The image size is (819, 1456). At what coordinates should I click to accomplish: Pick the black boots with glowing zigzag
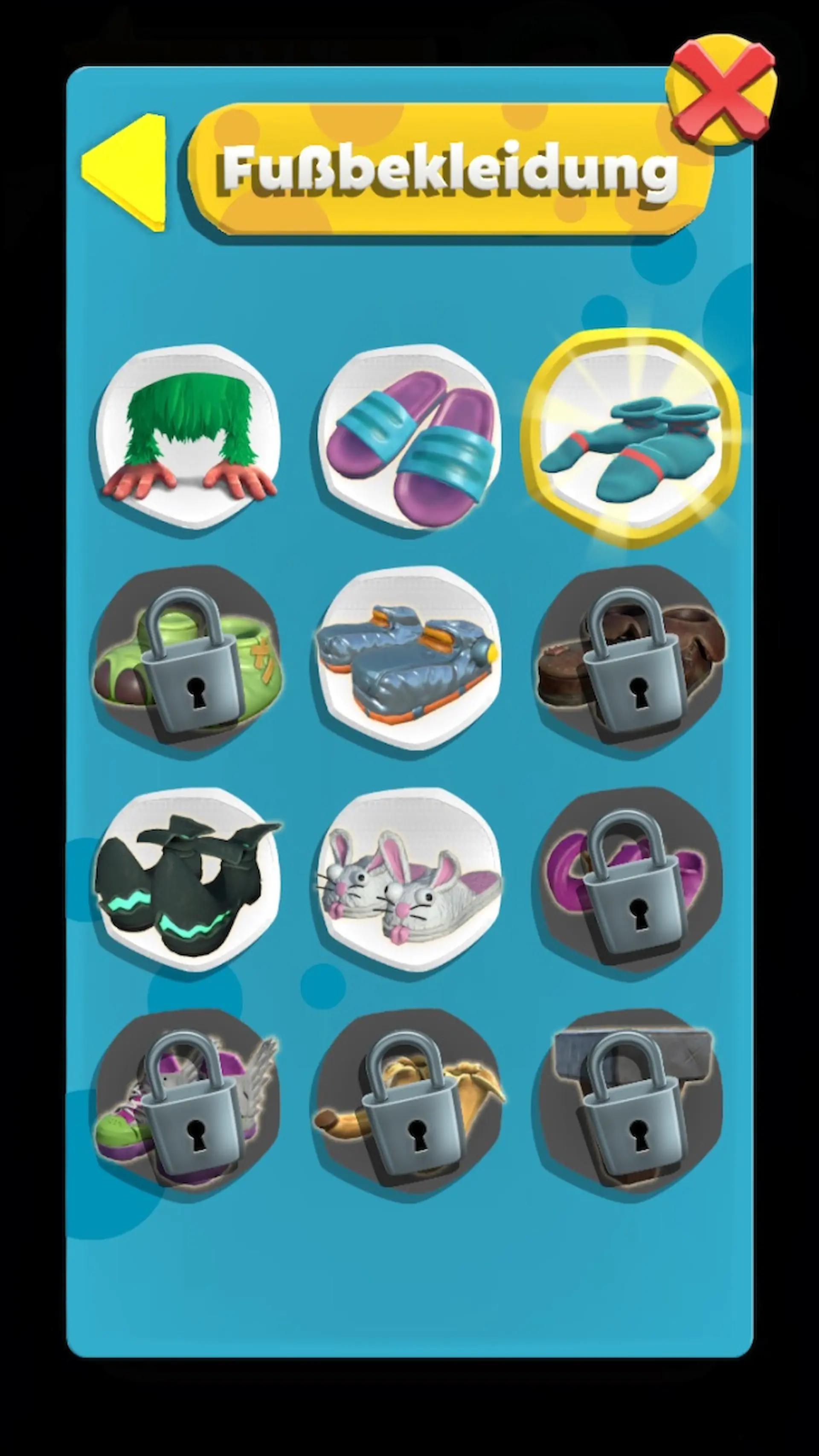point(188,881)
